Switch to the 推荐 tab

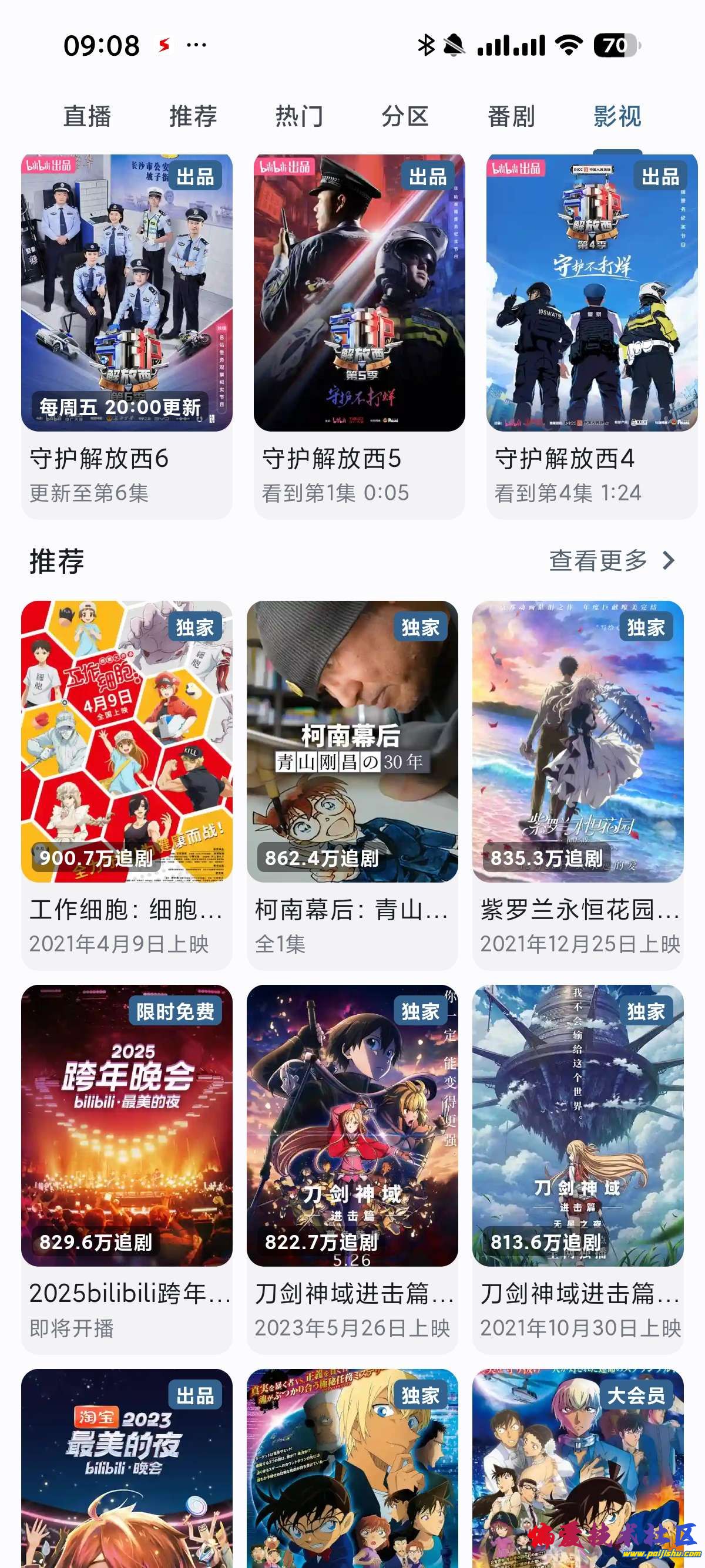pos(193,116)
